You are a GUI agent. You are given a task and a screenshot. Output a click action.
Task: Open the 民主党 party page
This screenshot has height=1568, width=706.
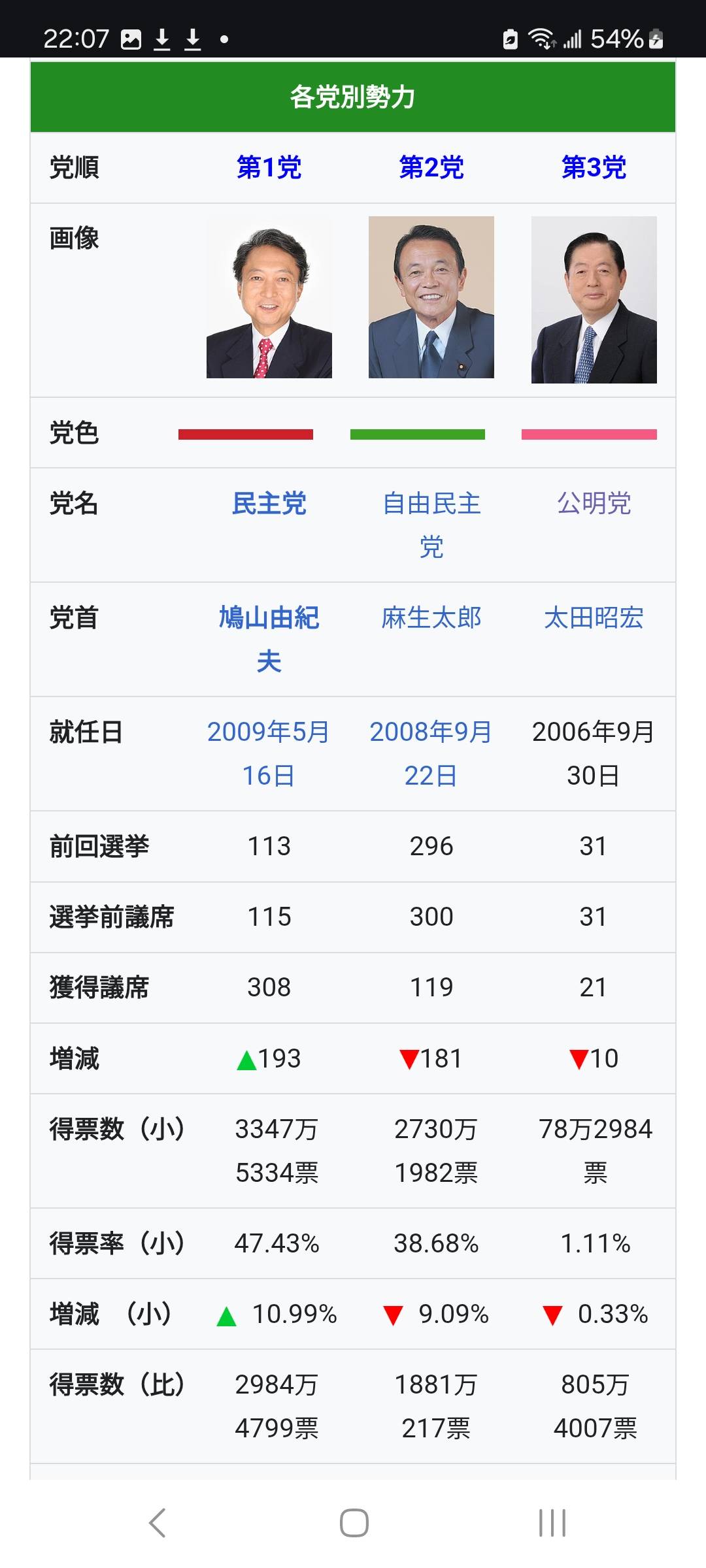pos(269,504)
